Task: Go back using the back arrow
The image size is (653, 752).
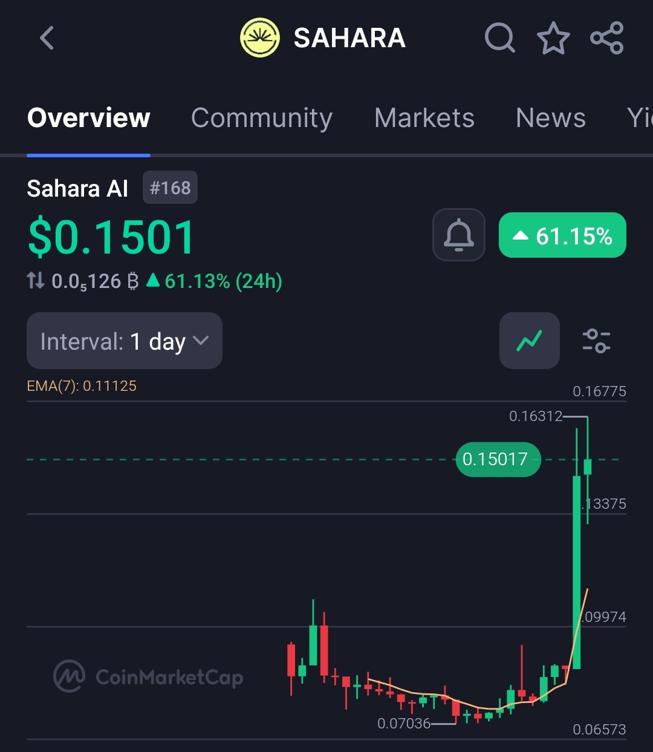Action: click(46, 38)
